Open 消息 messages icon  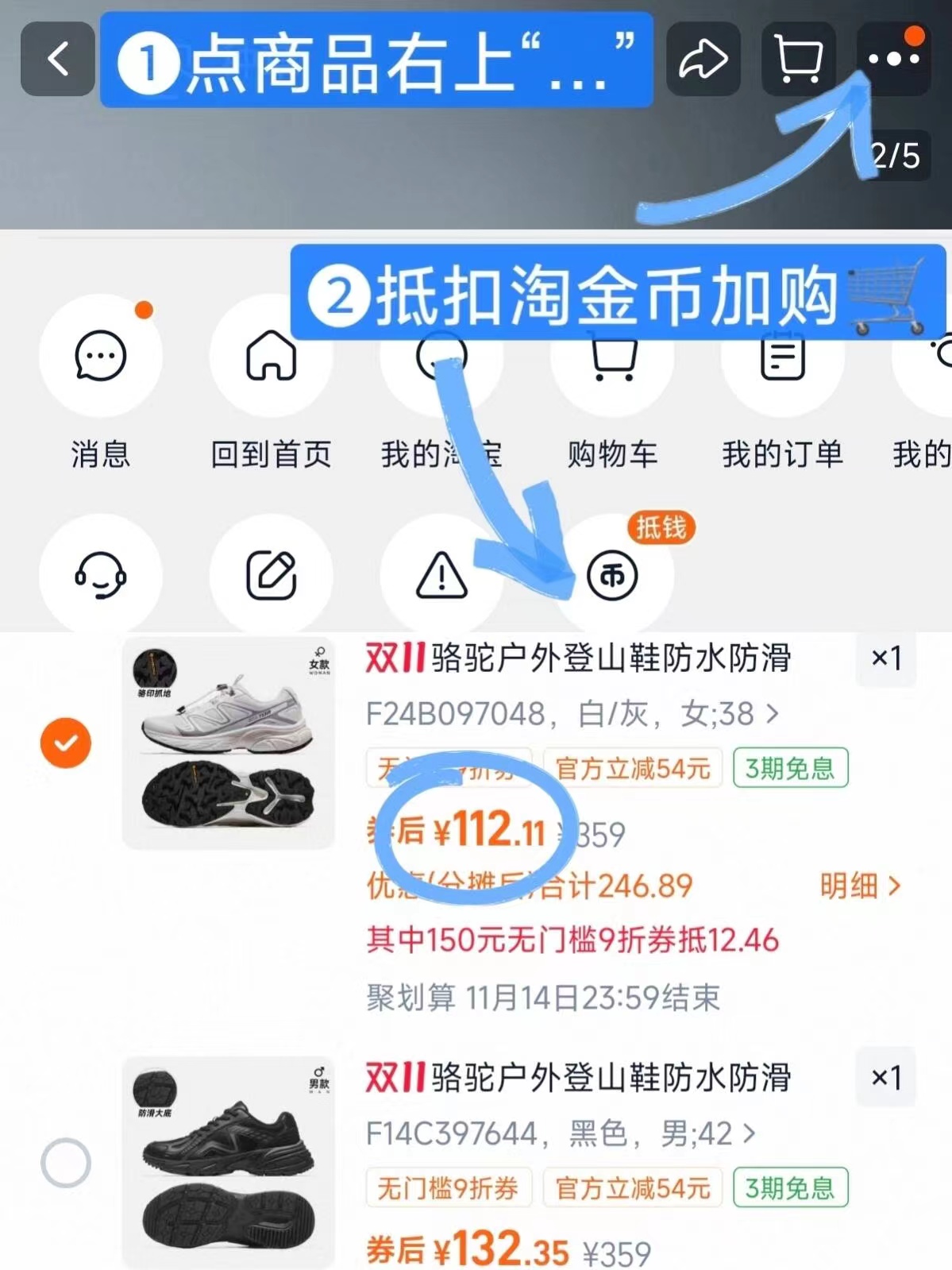(x=100, y=357)
